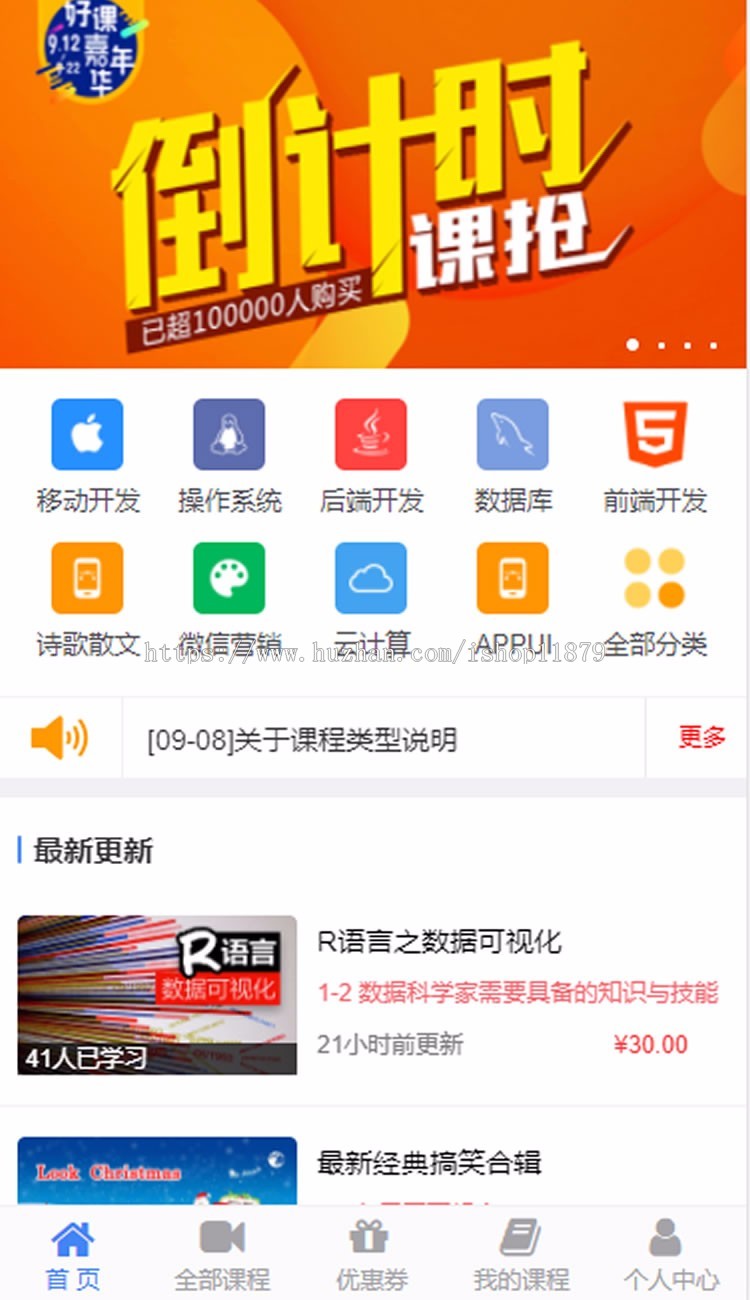This screenshot has height=1300, width=750.
Task: Open the 微信营销 palette icon
Action: click(x=228, y=578)
